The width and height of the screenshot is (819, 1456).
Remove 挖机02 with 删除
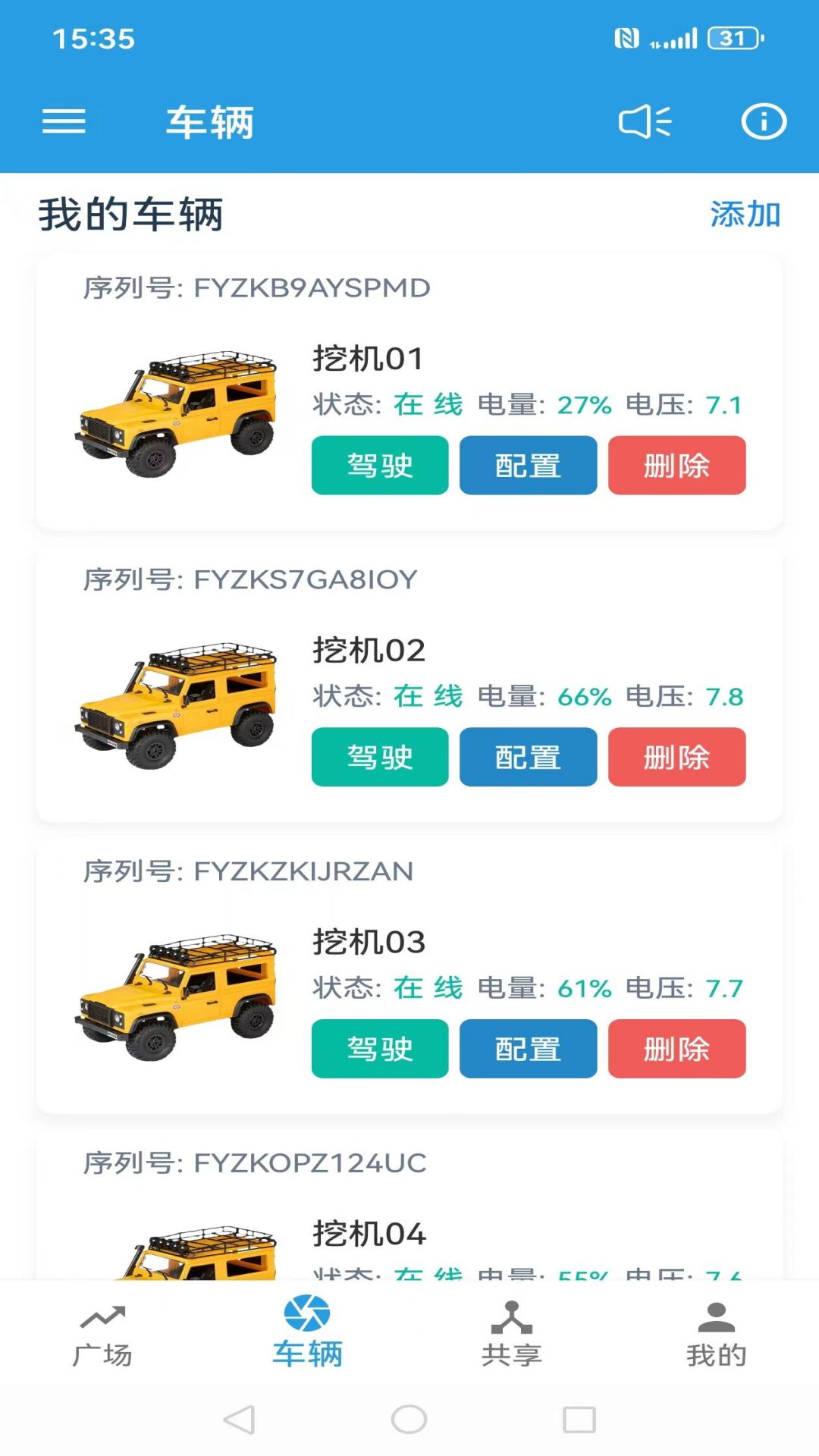point(676,757)
